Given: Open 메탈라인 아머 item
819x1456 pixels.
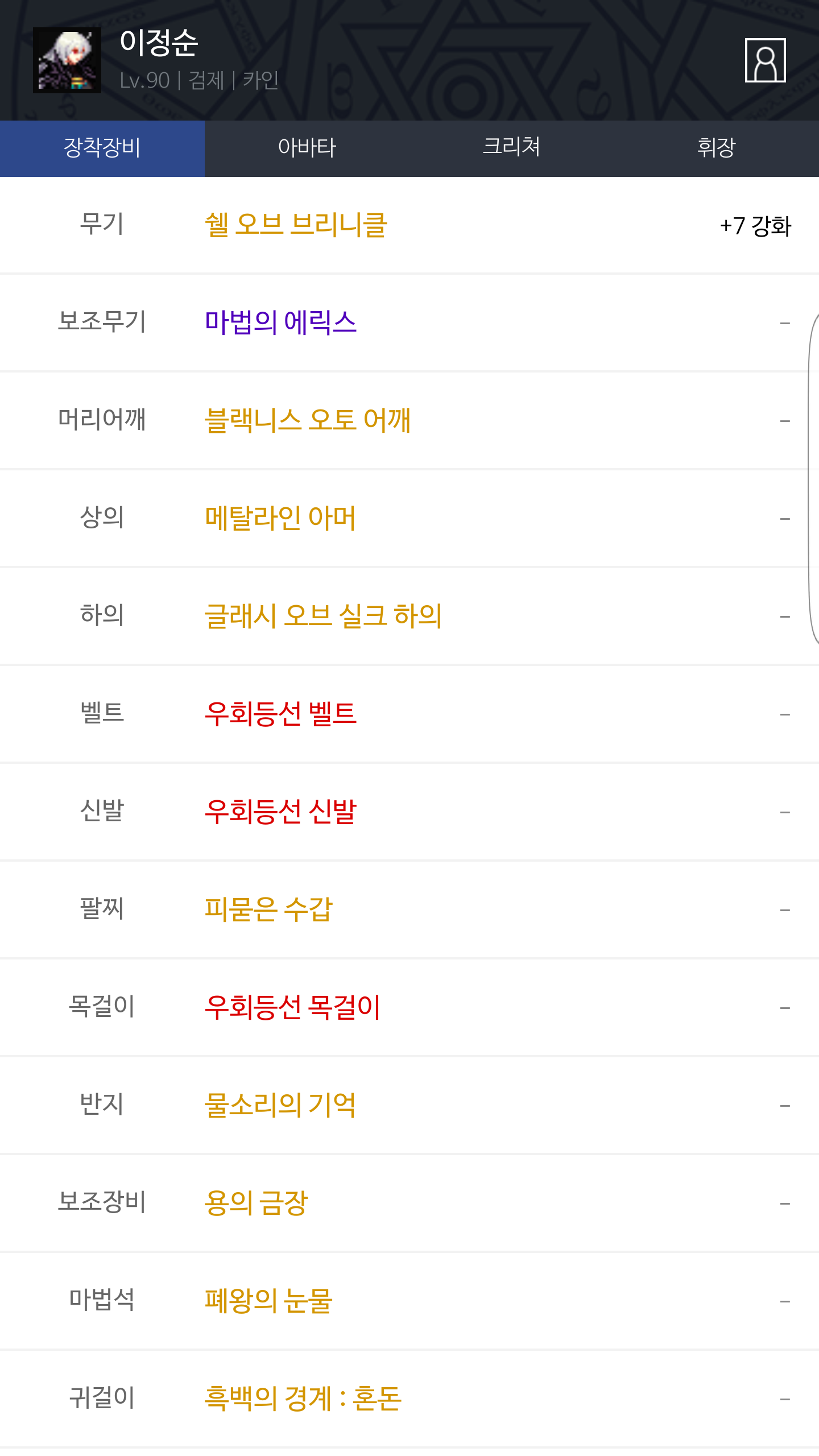Looking at the screenshot, I should point(280,519).
